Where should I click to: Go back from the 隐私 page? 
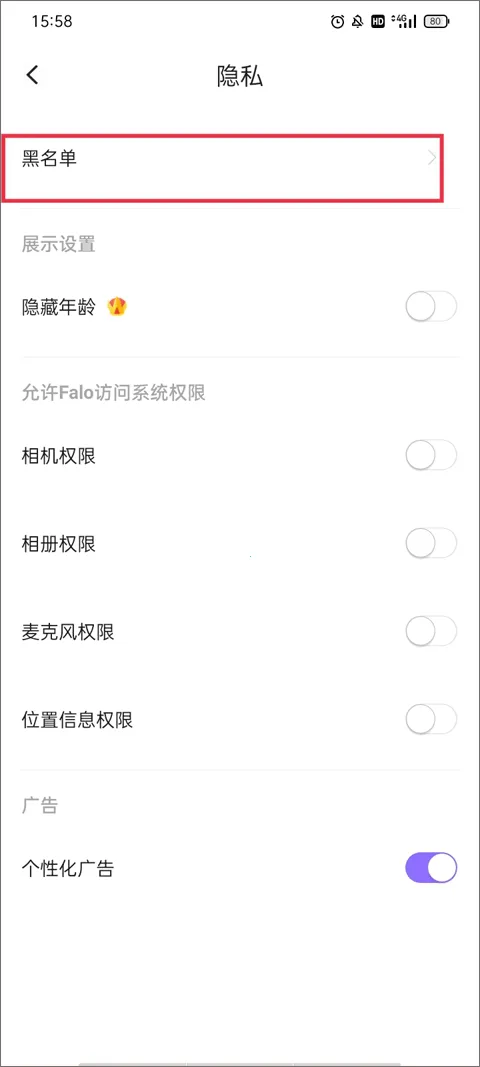(x=32, y=76)
